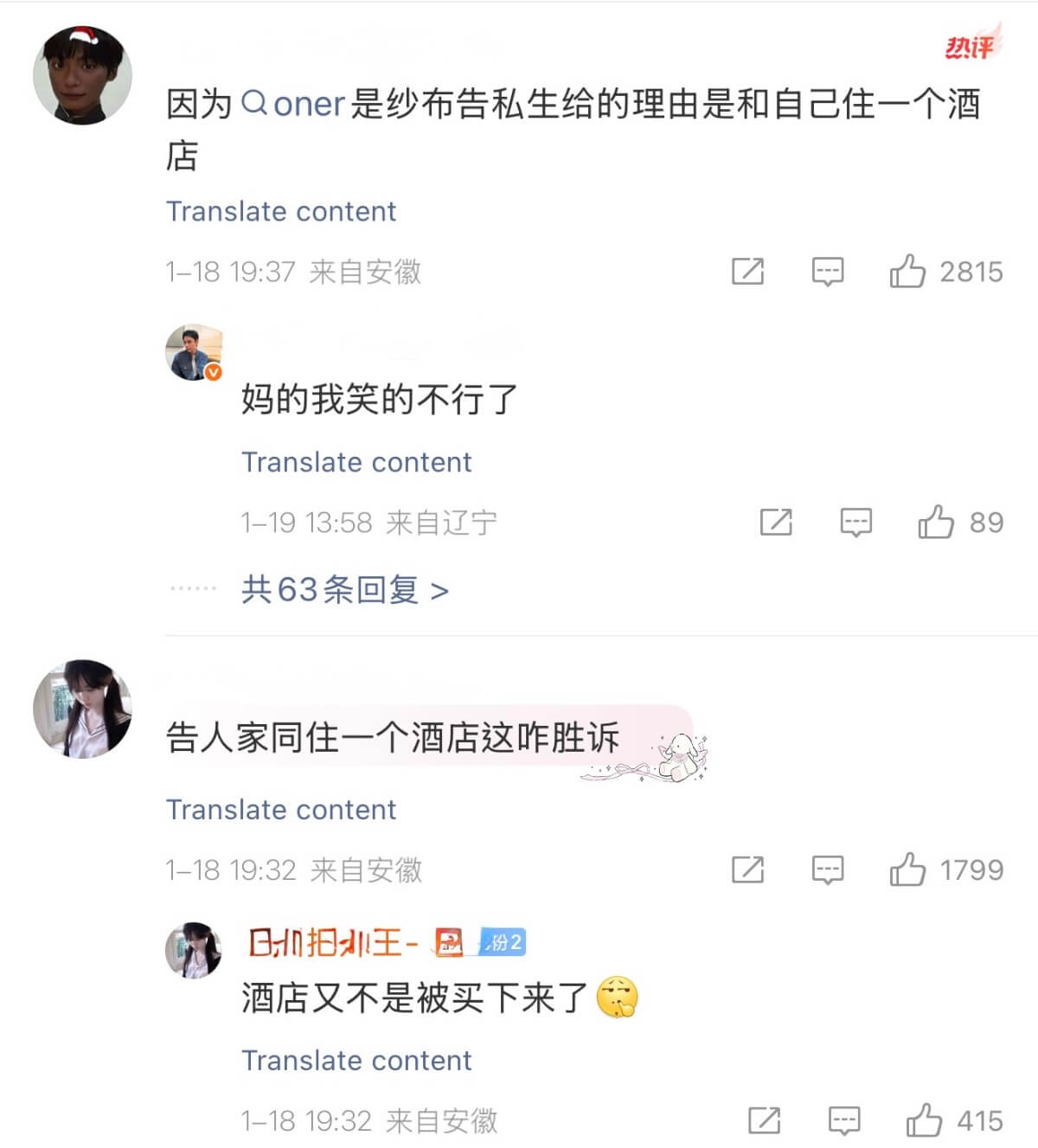Translate the reply 酒店又不是被买下来了
This screenshot has width=1038, height=1148.
point(356,1061)
